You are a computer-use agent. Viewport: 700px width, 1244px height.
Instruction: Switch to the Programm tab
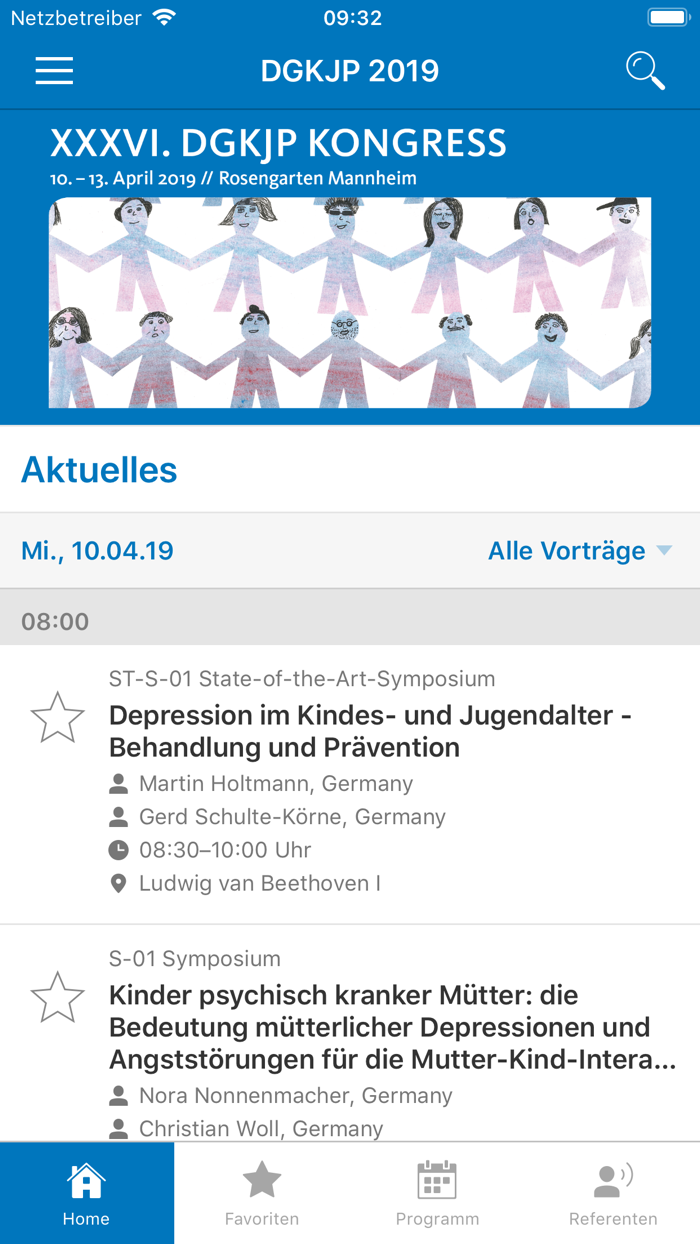tap(437, 1193)
